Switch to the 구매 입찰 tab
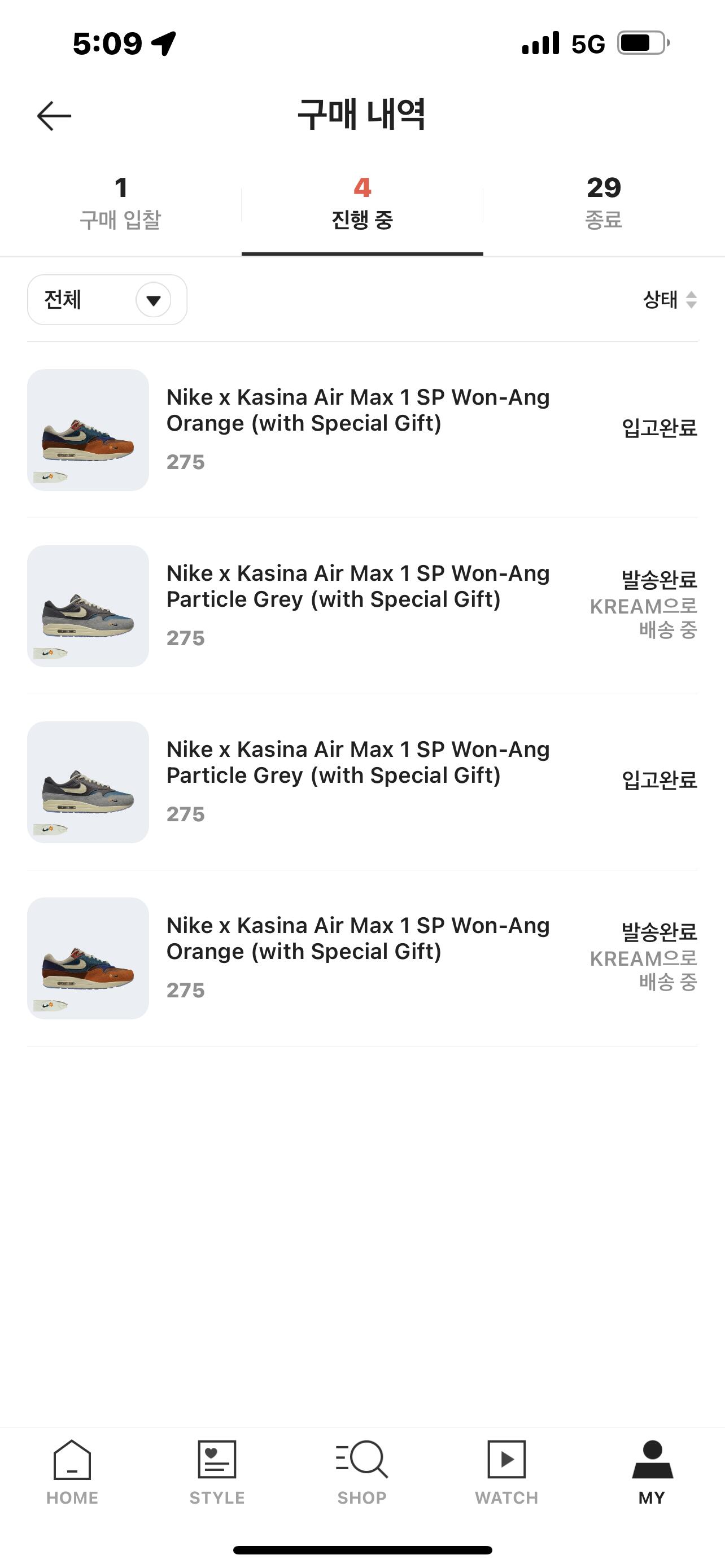The image size is (725, 1568). 120,204
